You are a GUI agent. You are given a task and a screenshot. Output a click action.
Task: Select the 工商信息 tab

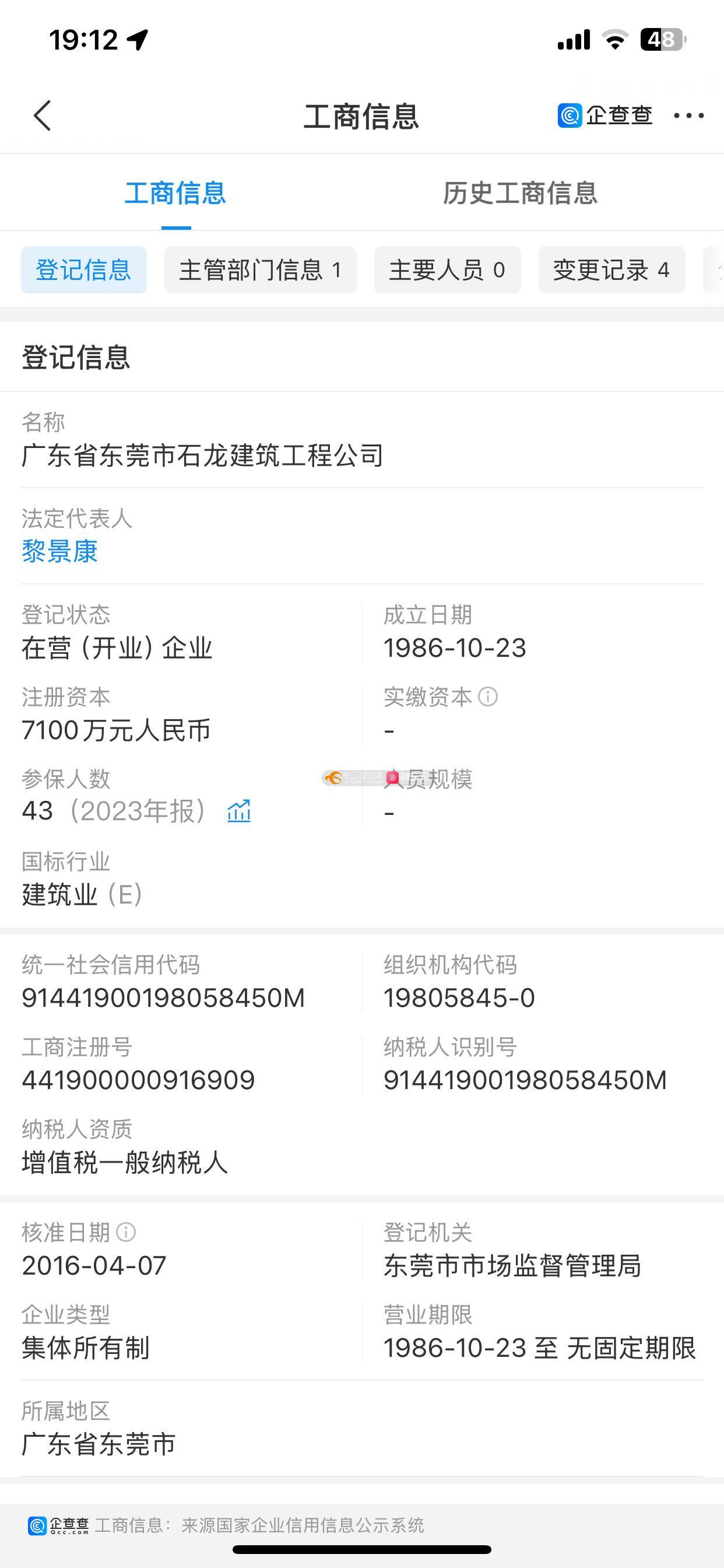click(175, 193)
